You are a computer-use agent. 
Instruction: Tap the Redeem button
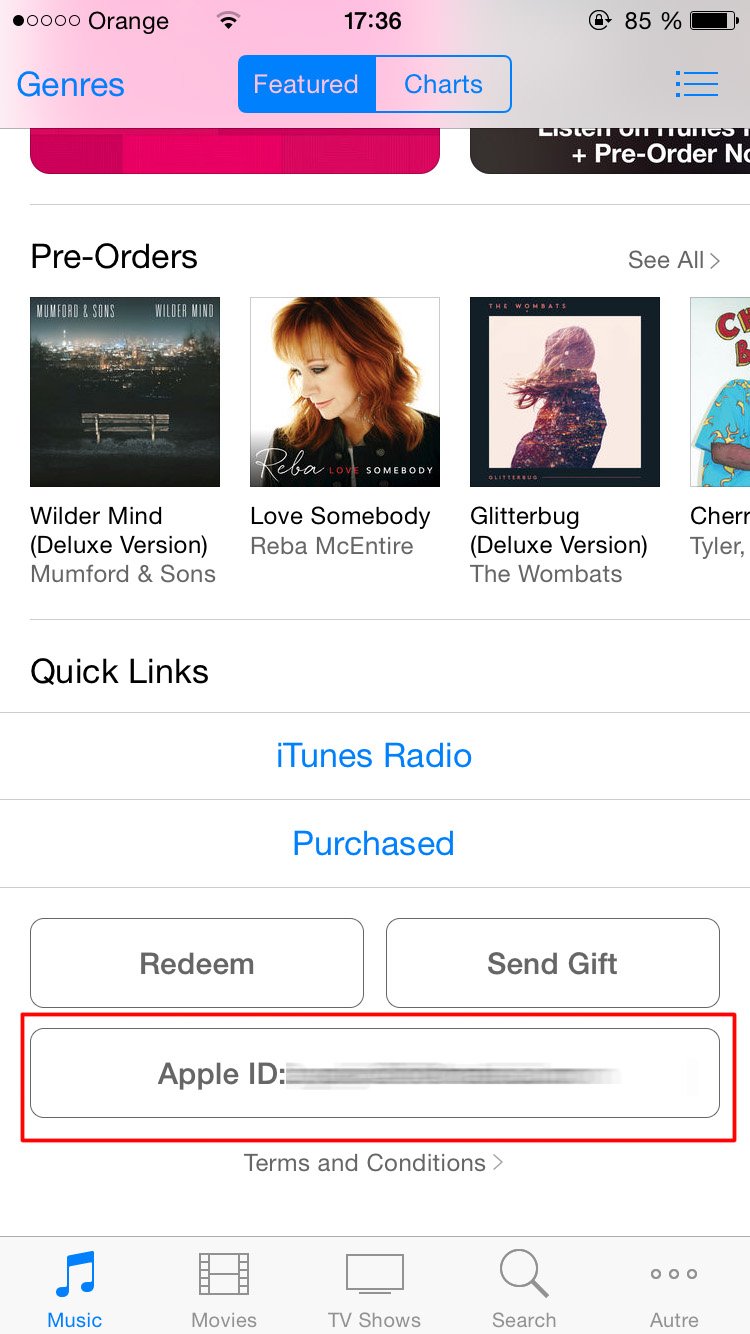(x=197, y=963)
